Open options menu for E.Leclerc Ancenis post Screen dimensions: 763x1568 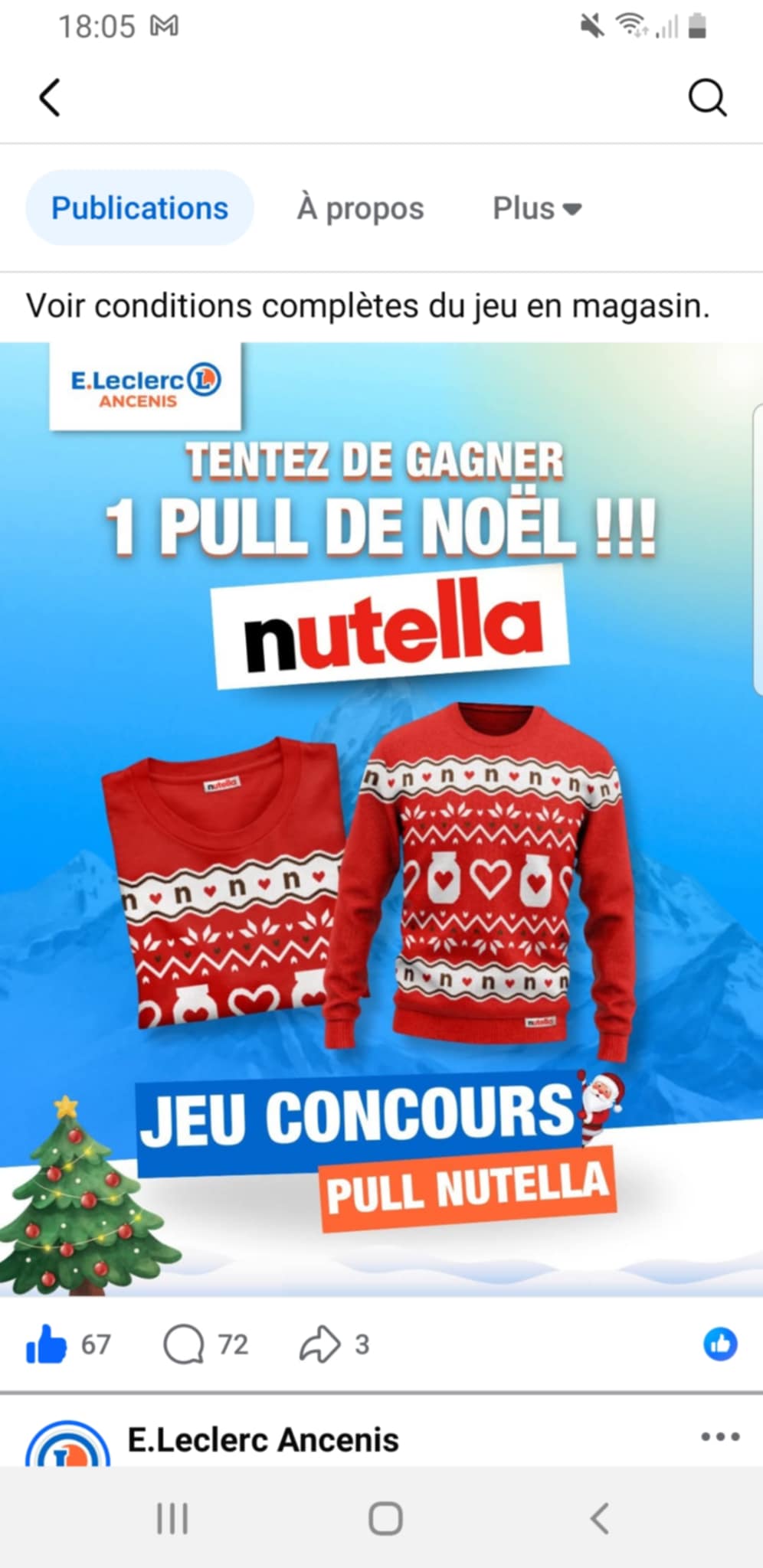[x=720, y=1437]
